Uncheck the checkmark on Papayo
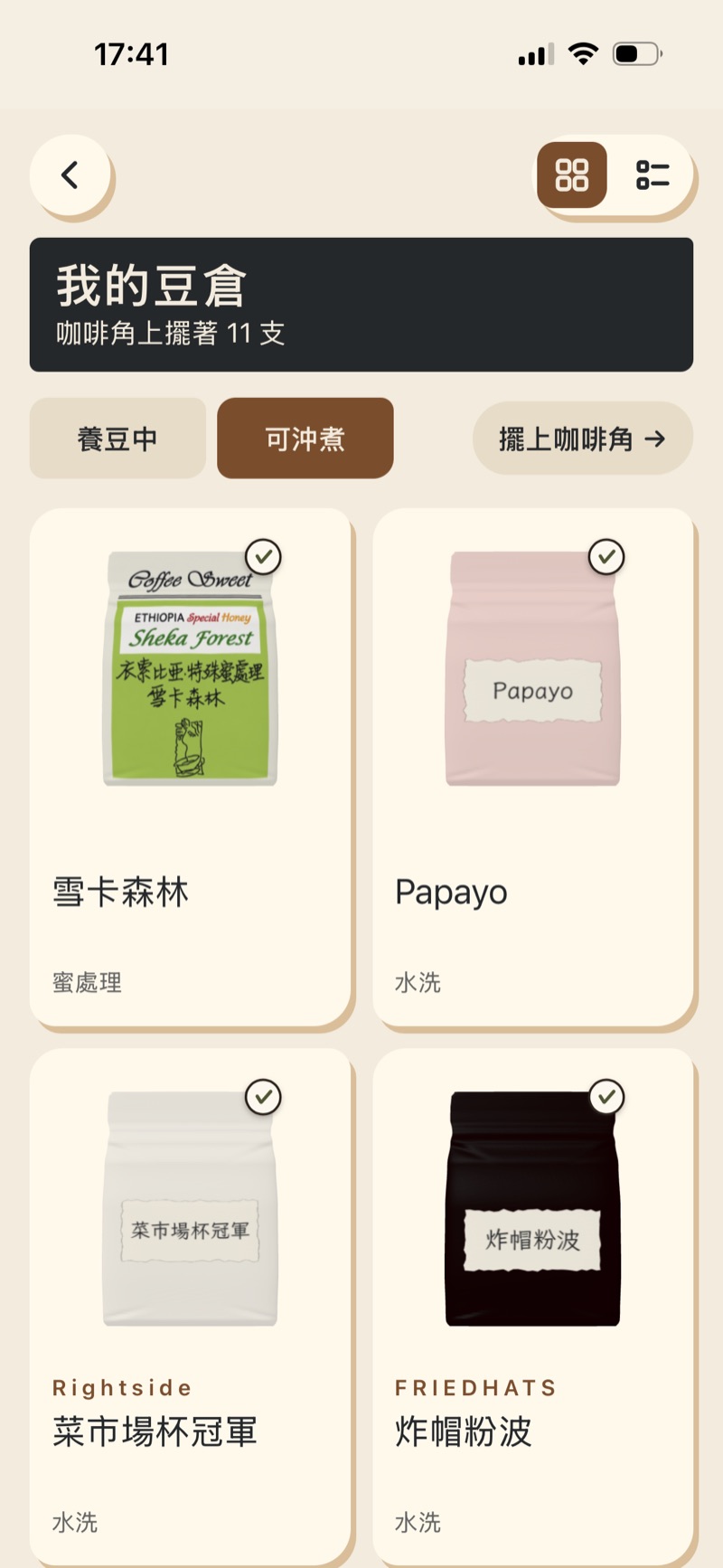 click(x=606, y=557)
